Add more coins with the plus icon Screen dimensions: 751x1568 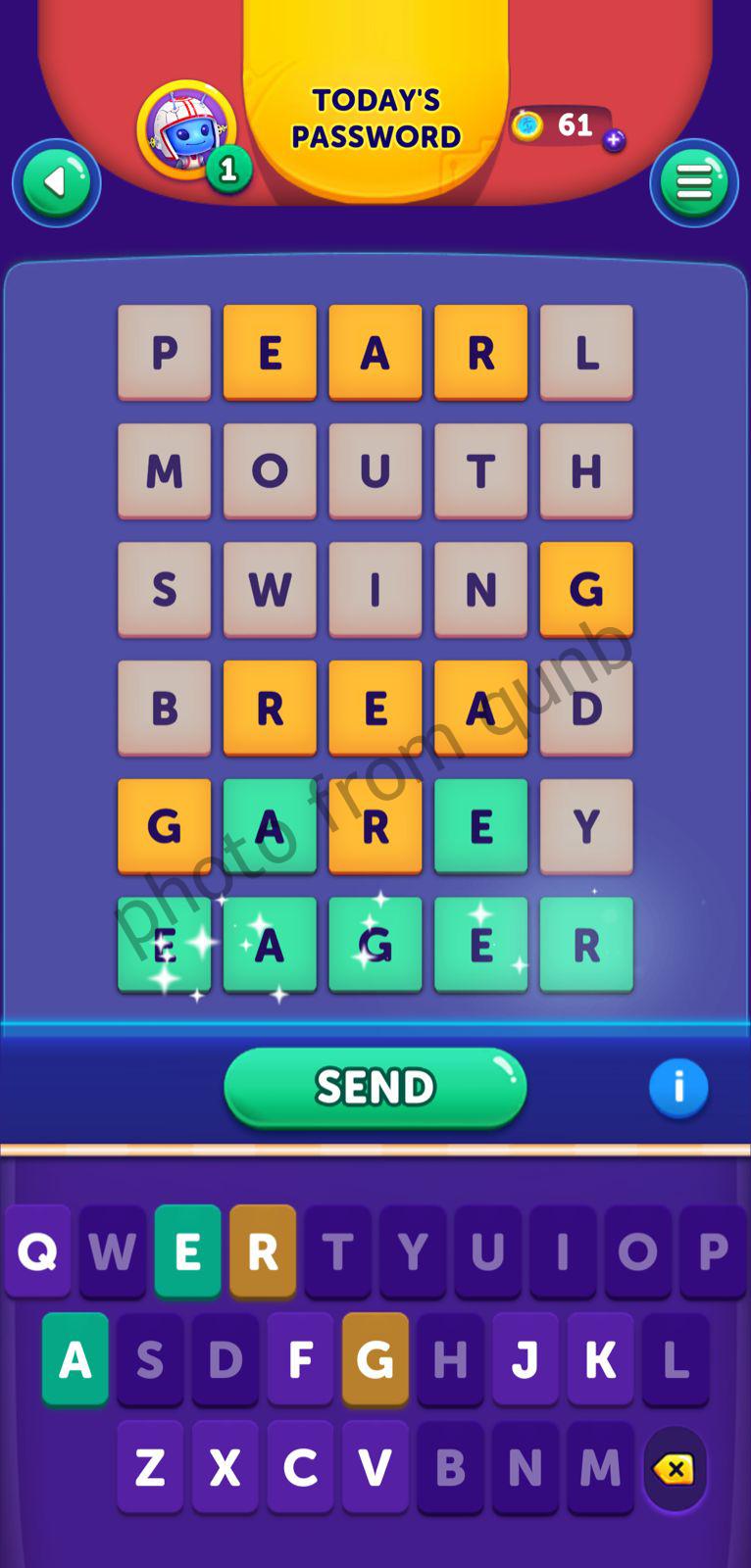coord(614,141)
